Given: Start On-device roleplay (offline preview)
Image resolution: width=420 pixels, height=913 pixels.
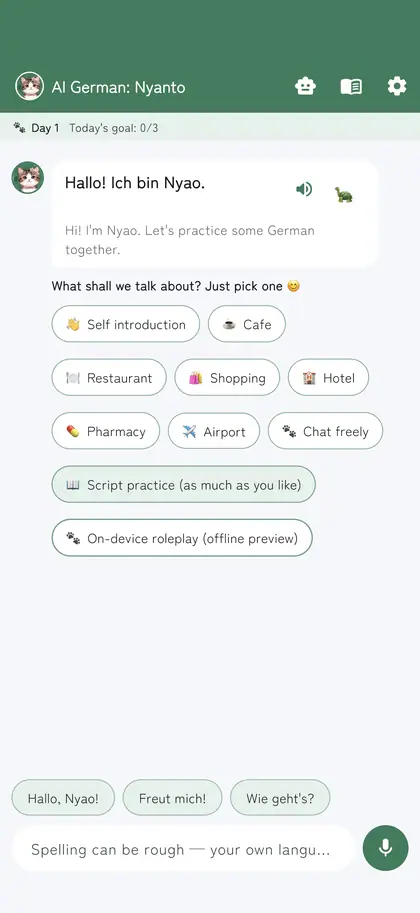Looking at the screenshot, I should [182, 538].
